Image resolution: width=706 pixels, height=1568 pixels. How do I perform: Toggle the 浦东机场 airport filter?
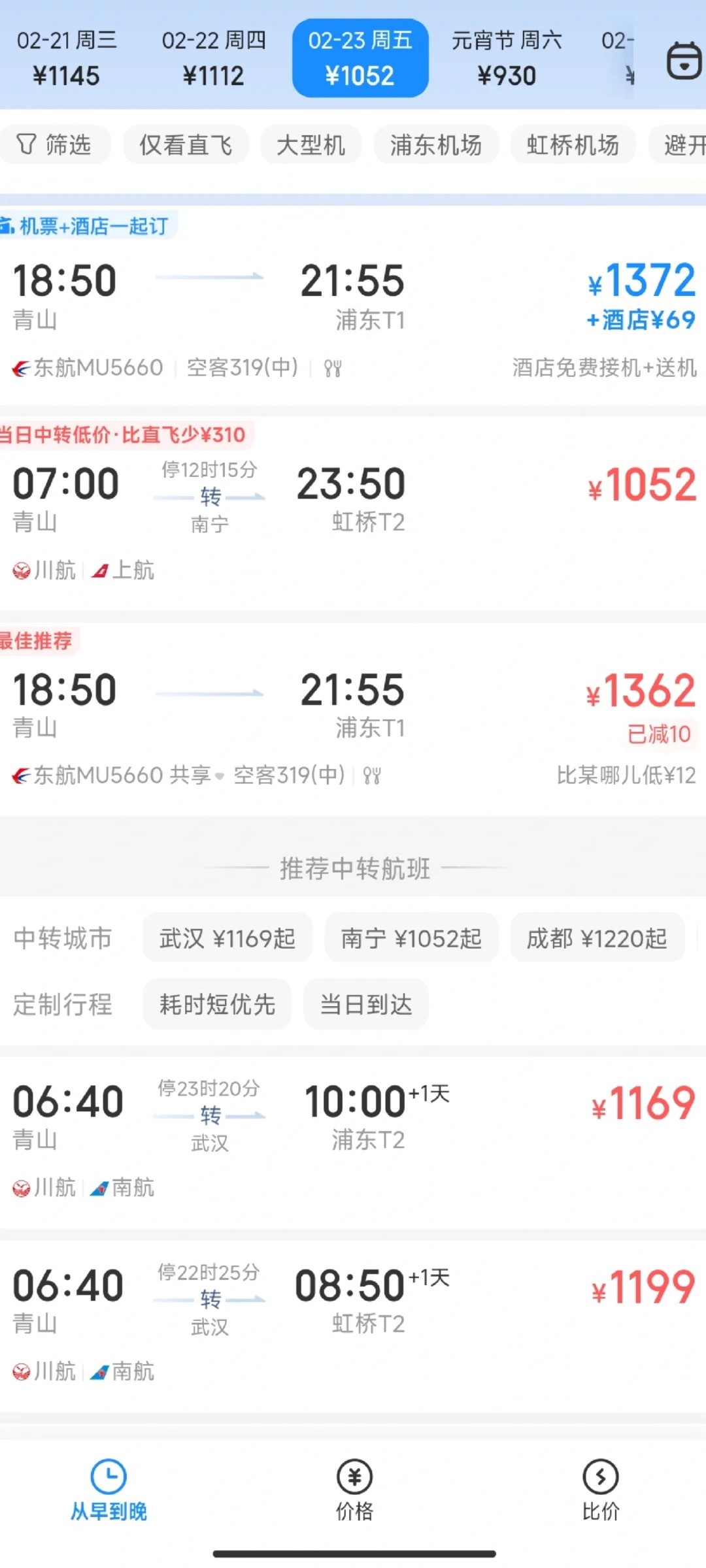pos(436,145)
